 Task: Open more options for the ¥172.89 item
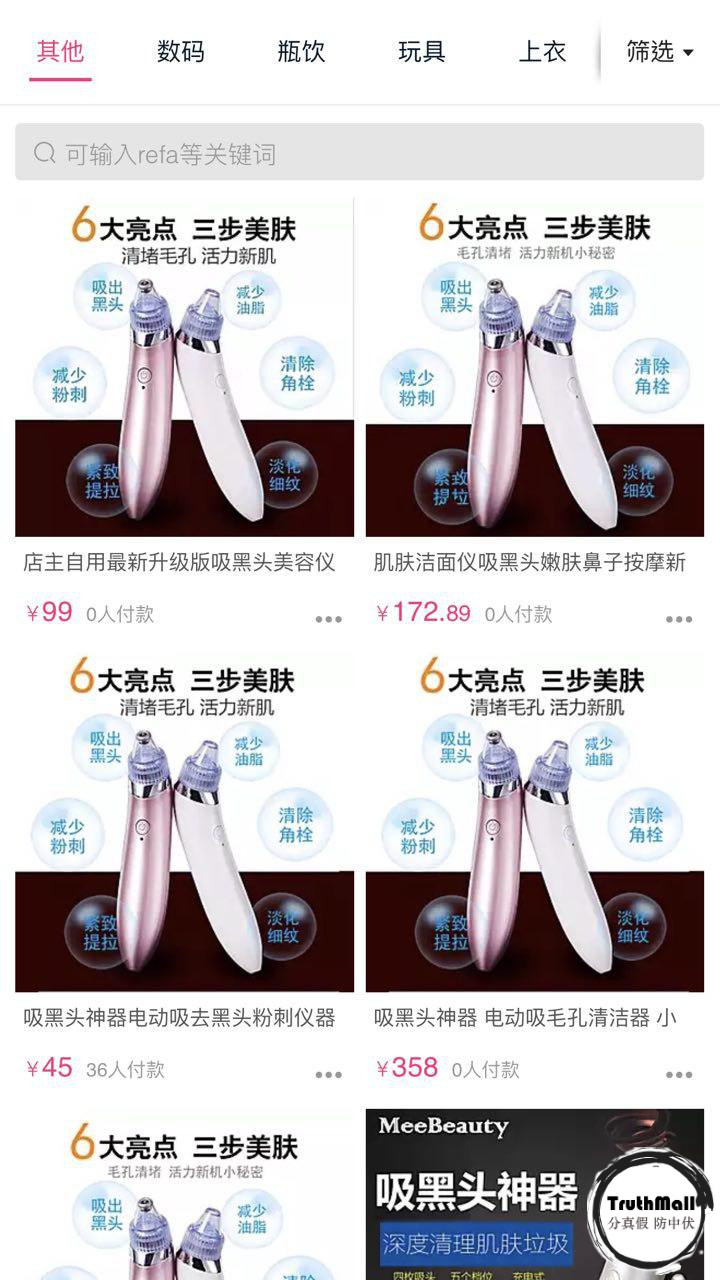pos(679,619)
